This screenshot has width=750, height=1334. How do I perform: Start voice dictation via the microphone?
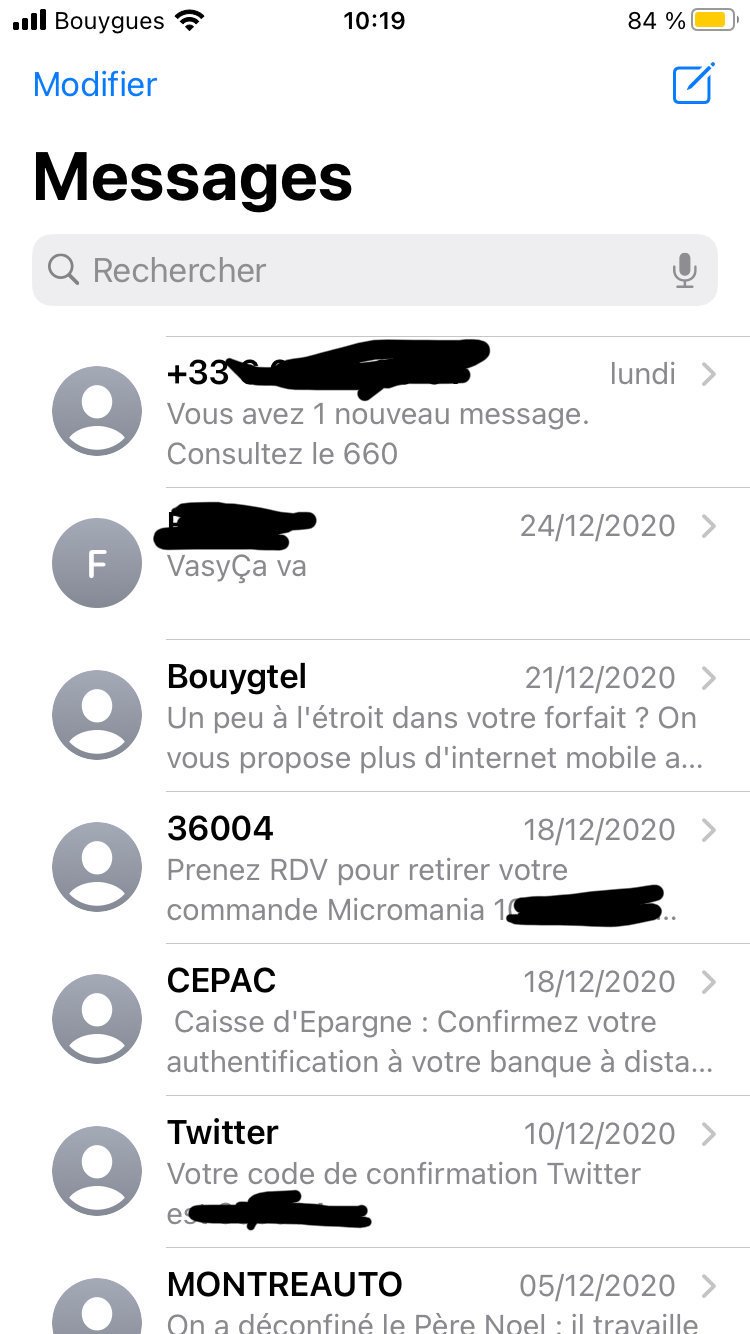[x=685, y=270]
